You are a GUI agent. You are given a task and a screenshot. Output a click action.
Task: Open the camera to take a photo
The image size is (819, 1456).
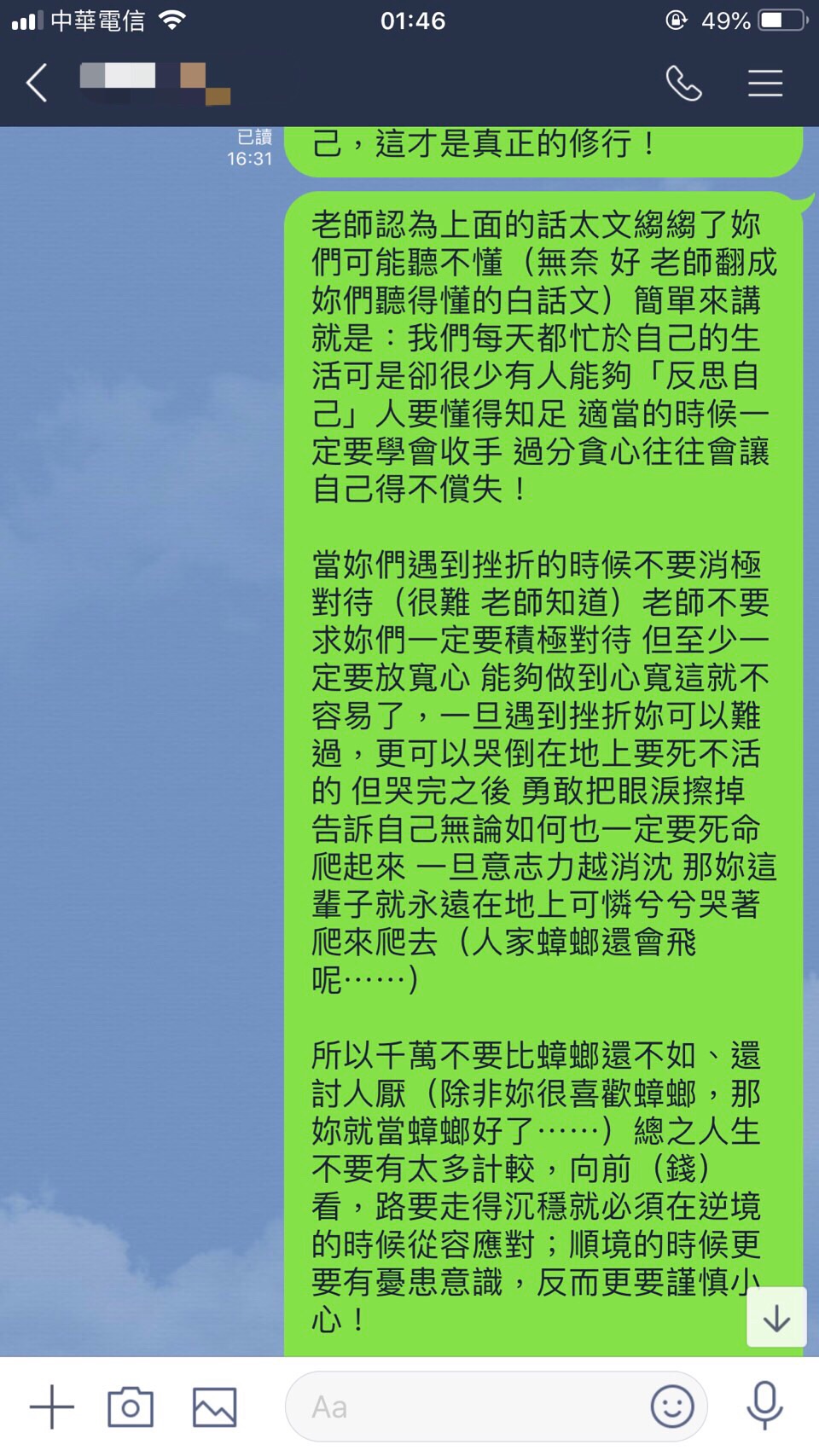[131, 1407]
